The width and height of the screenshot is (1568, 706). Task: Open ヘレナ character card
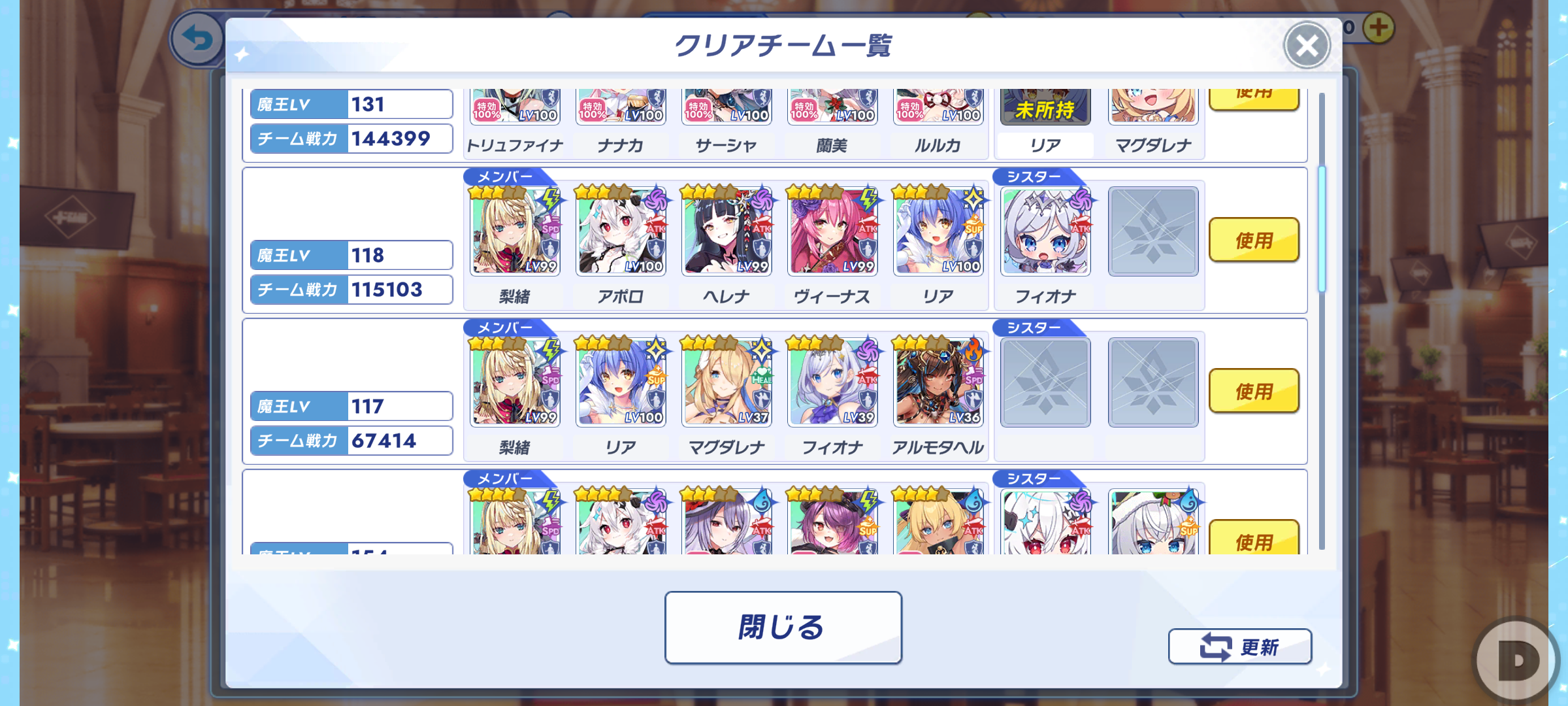[x=726, y=231]
